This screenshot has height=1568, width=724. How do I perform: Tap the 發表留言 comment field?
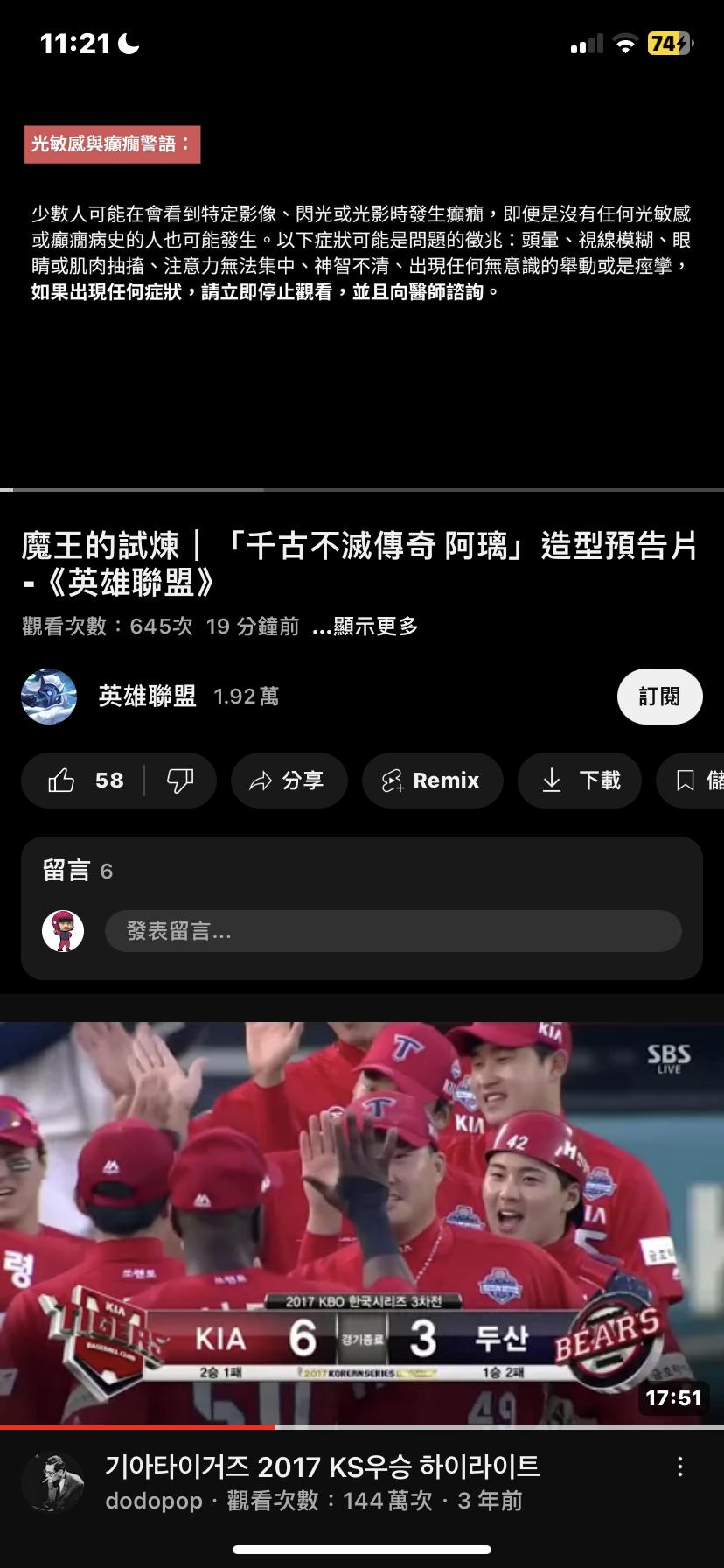(393, 931)
